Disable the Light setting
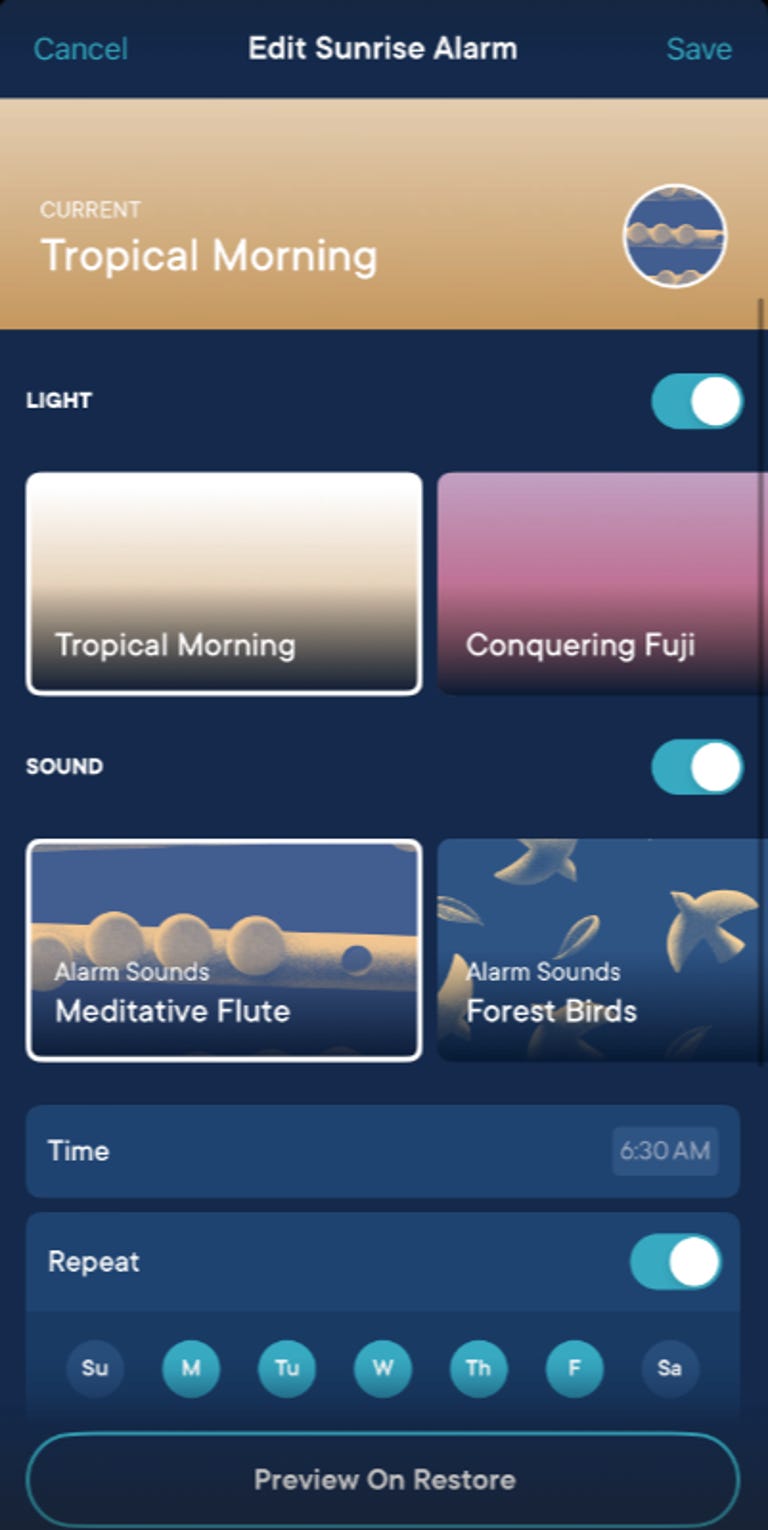This screenshot has width=768, height=1530. click(696, 400)
